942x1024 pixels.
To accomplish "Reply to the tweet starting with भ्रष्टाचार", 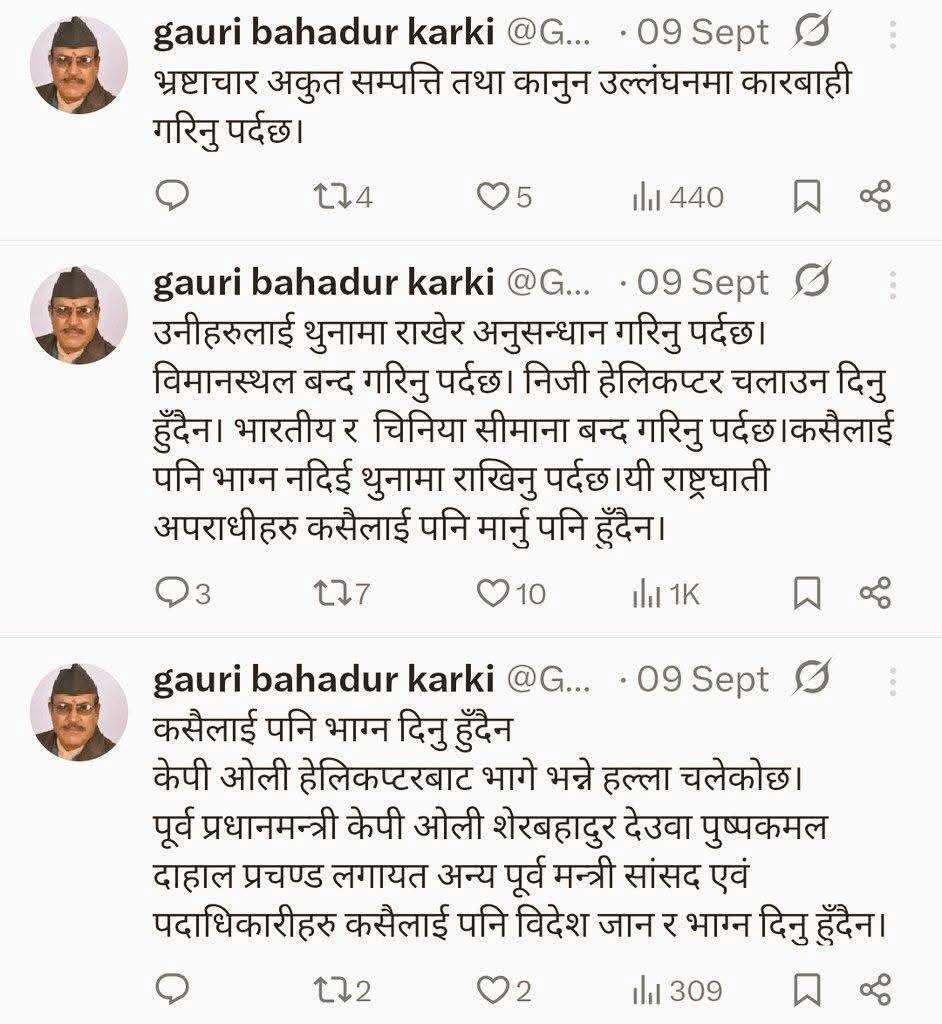I will click(173, 196).
